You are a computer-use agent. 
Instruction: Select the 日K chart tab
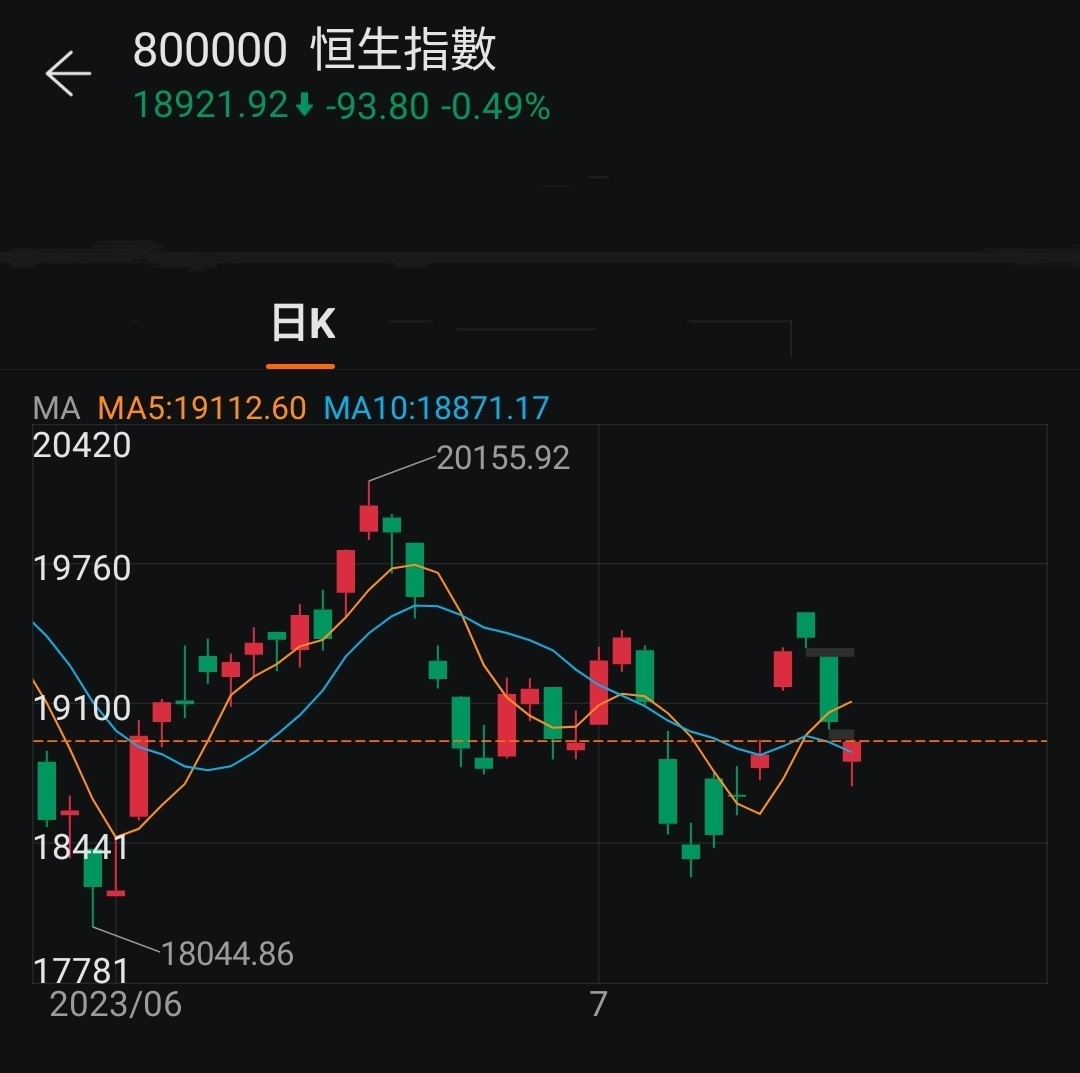303,325
